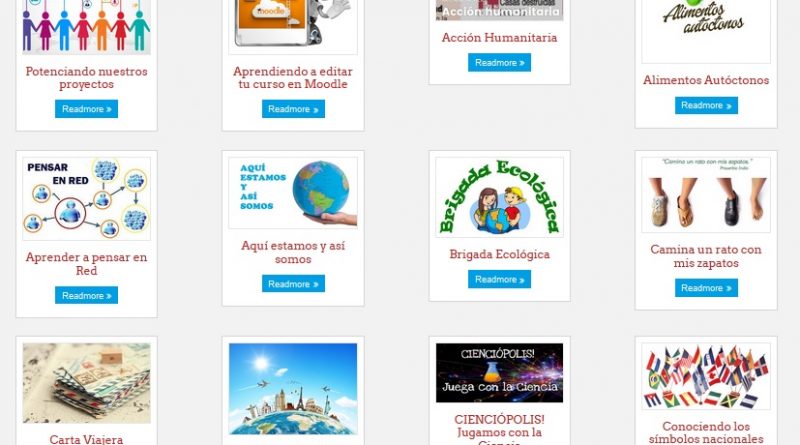The image size is (800, 445).
Task: Follow the Potenciando nuestros proyectos title link
Action: click(x=86, y=78)
